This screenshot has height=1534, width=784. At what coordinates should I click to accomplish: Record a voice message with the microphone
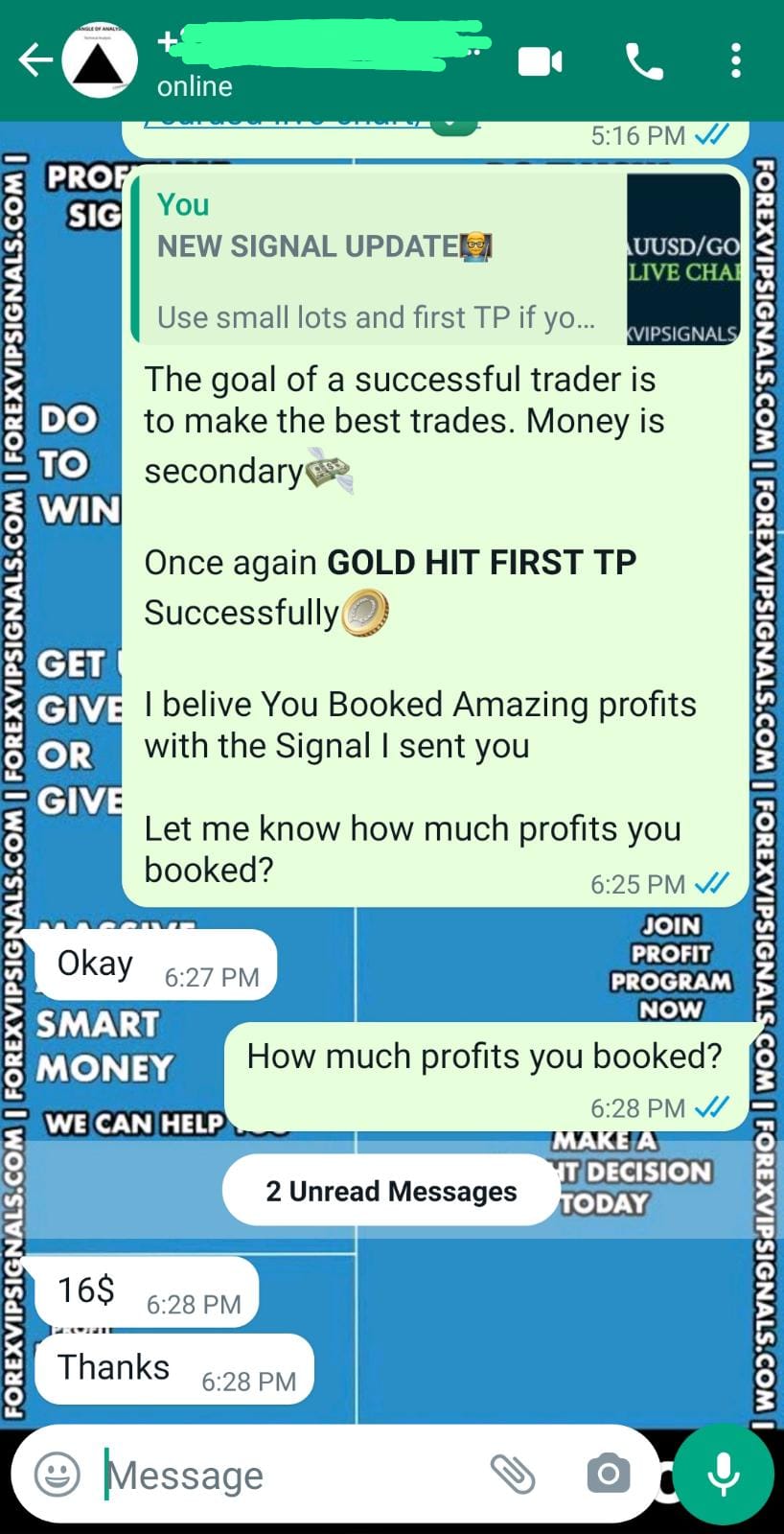(x=724, y=1474)
